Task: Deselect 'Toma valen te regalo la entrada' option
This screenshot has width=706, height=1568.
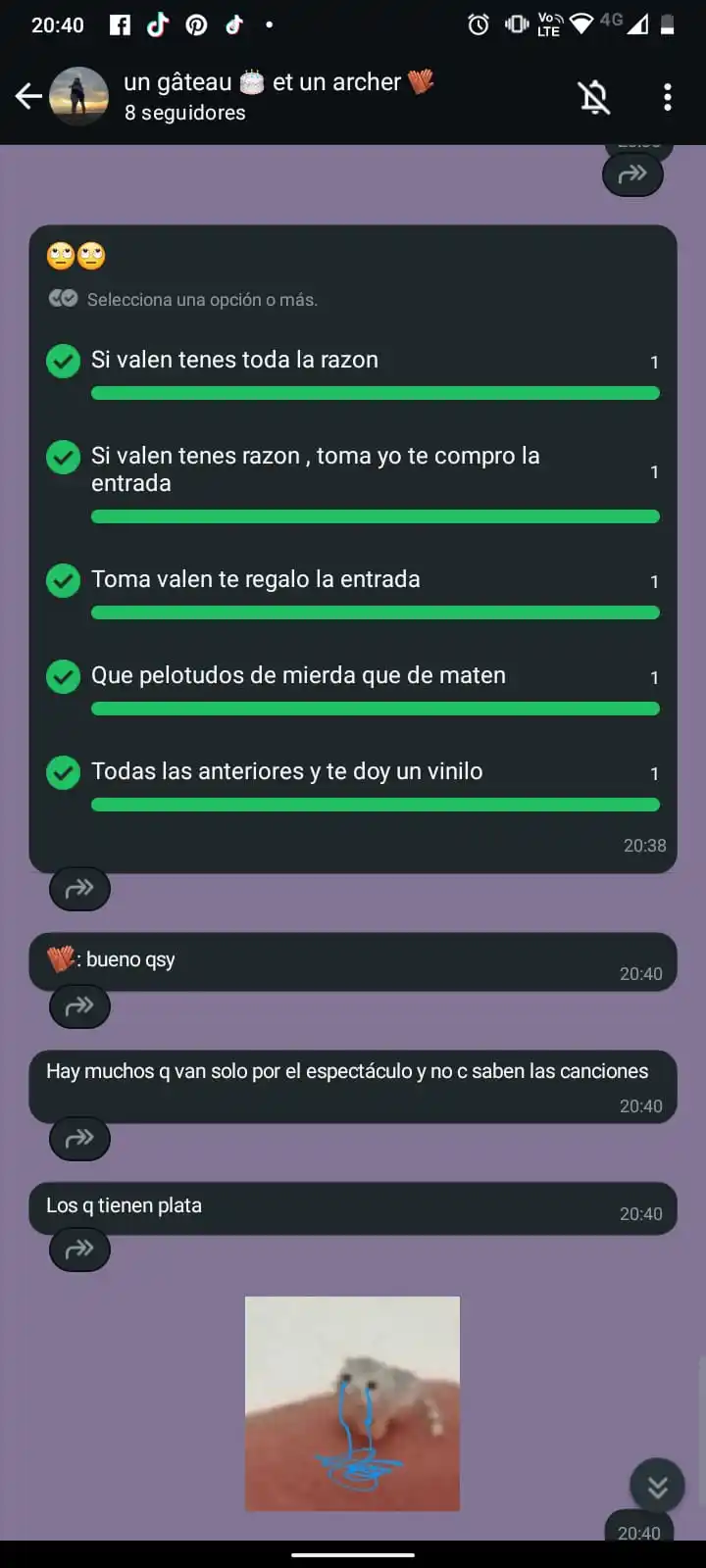Action: (x=62, y=580)
